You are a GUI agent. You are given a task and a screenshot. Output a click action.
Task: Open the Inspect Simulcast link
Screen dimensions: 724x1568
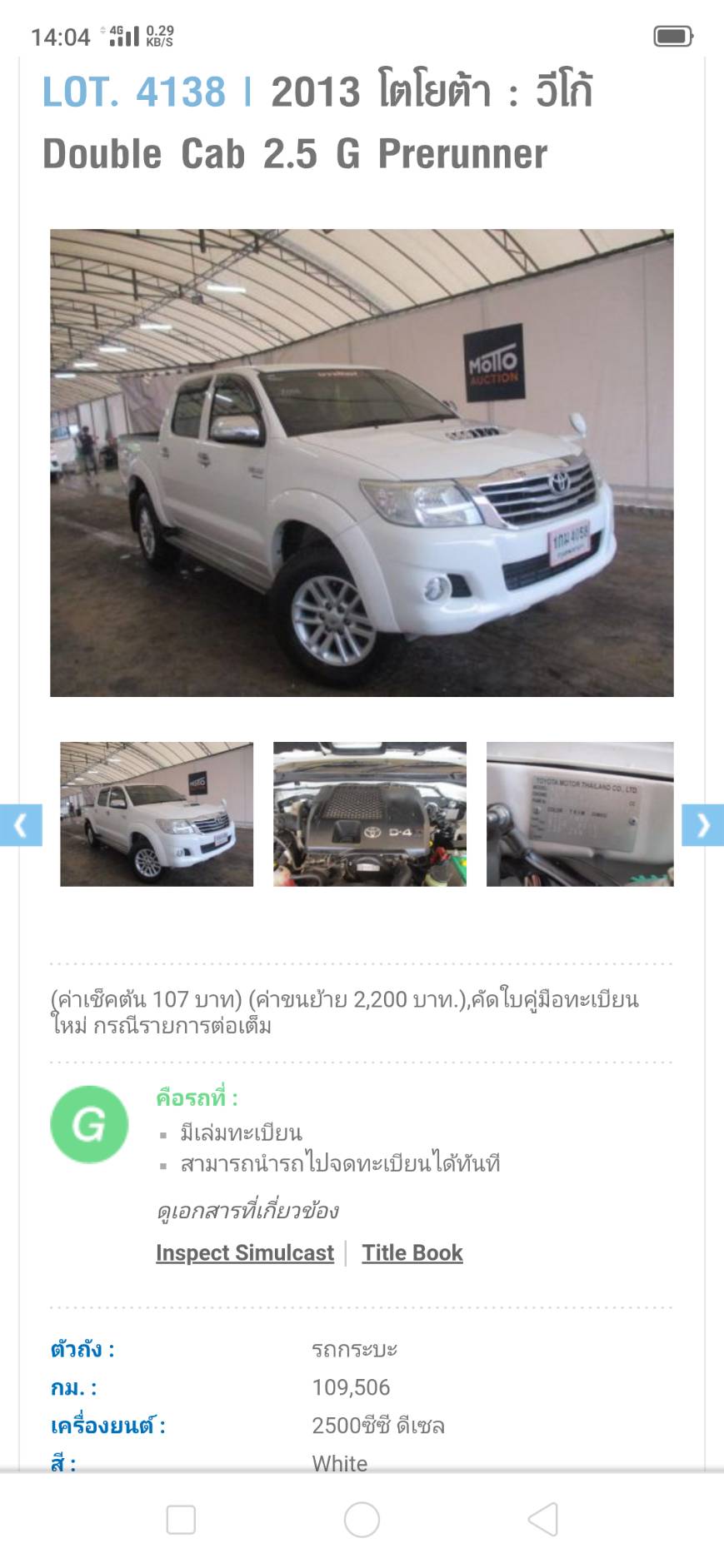[x=244, y=1252]
